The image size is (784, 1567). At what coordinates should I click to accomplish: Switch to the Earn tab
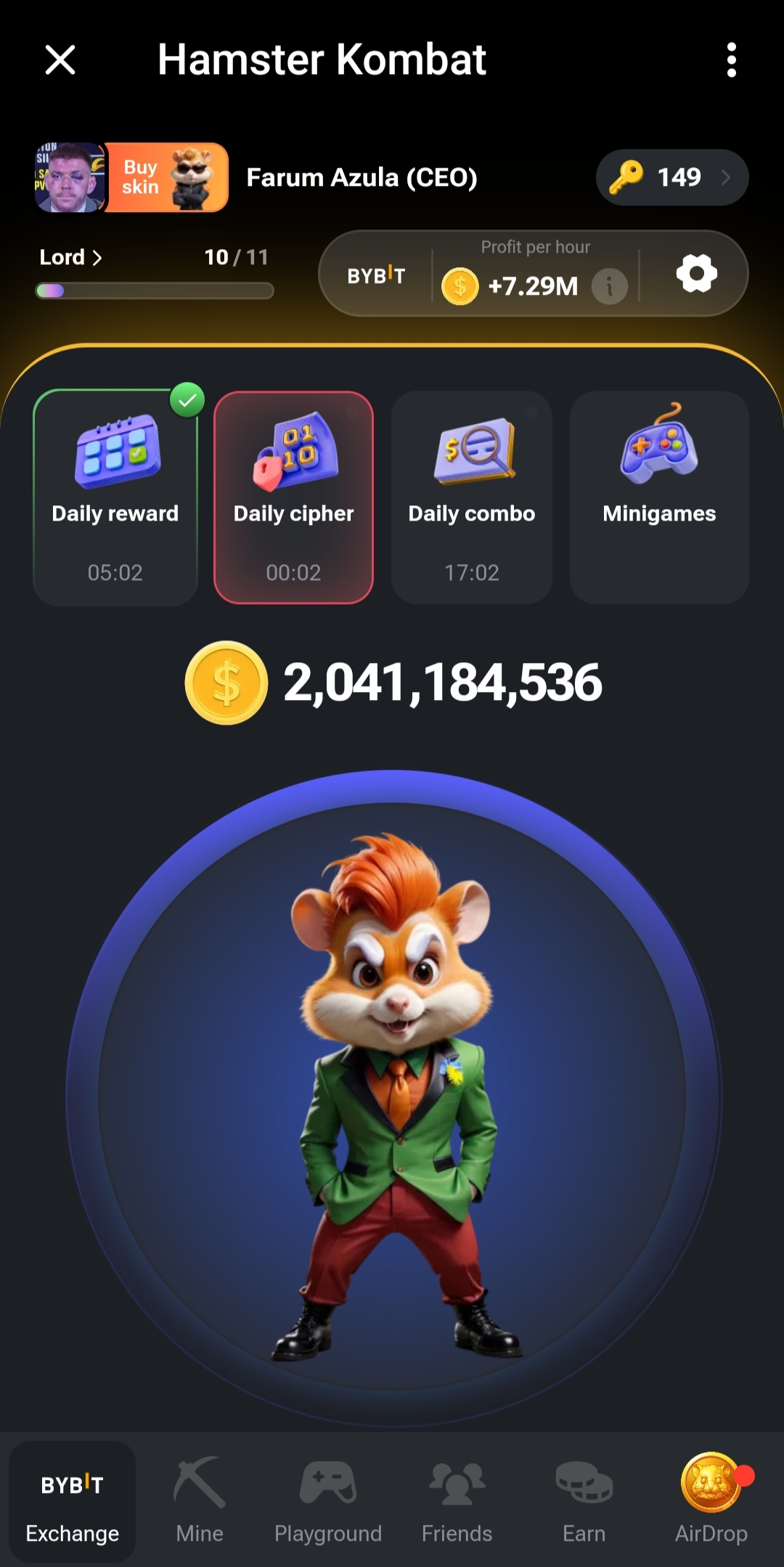pos(584,1503)
